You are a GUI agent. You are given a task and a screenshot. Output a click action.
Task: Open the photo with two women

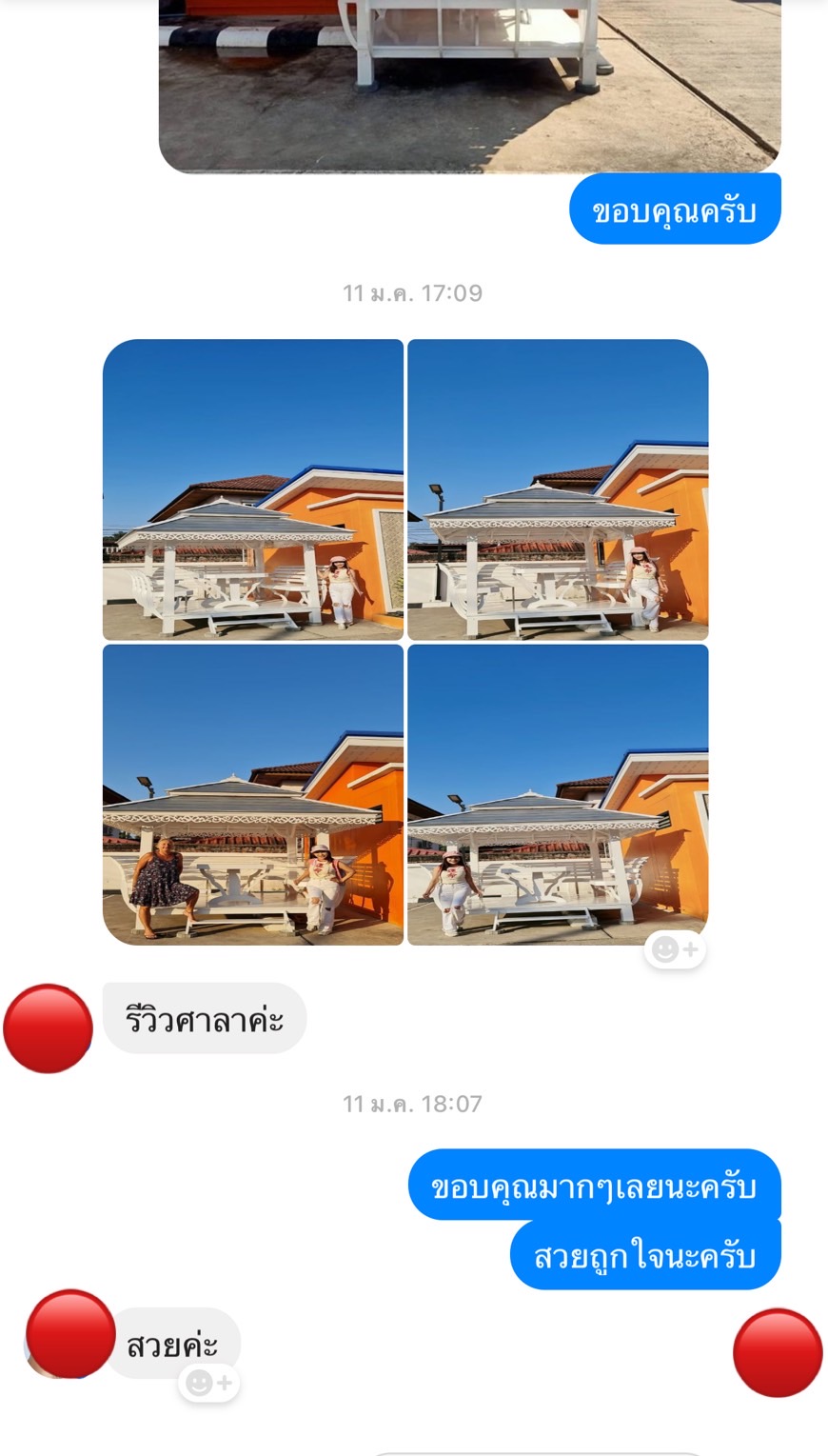click(x=253, y=794)
